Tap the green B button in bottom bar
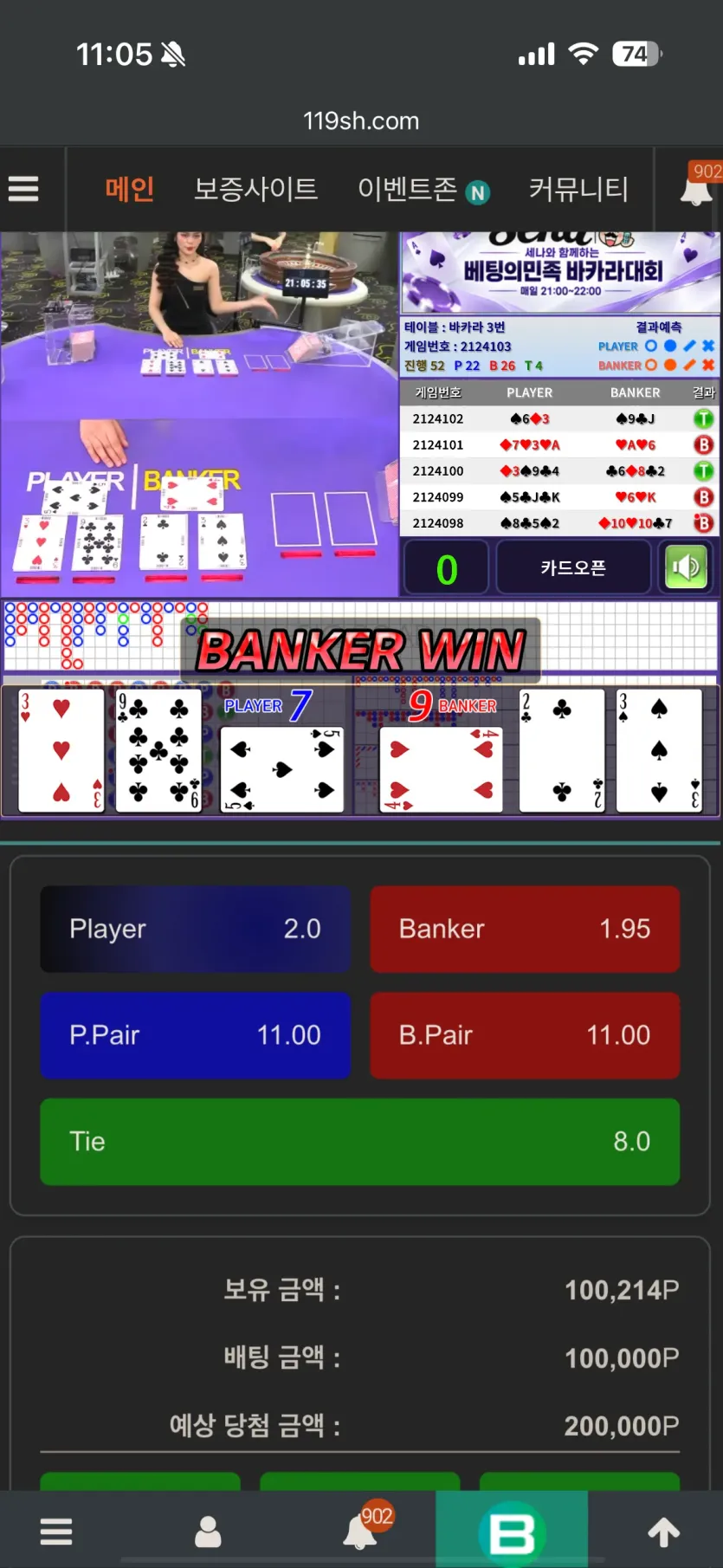 pos(512,1532)
